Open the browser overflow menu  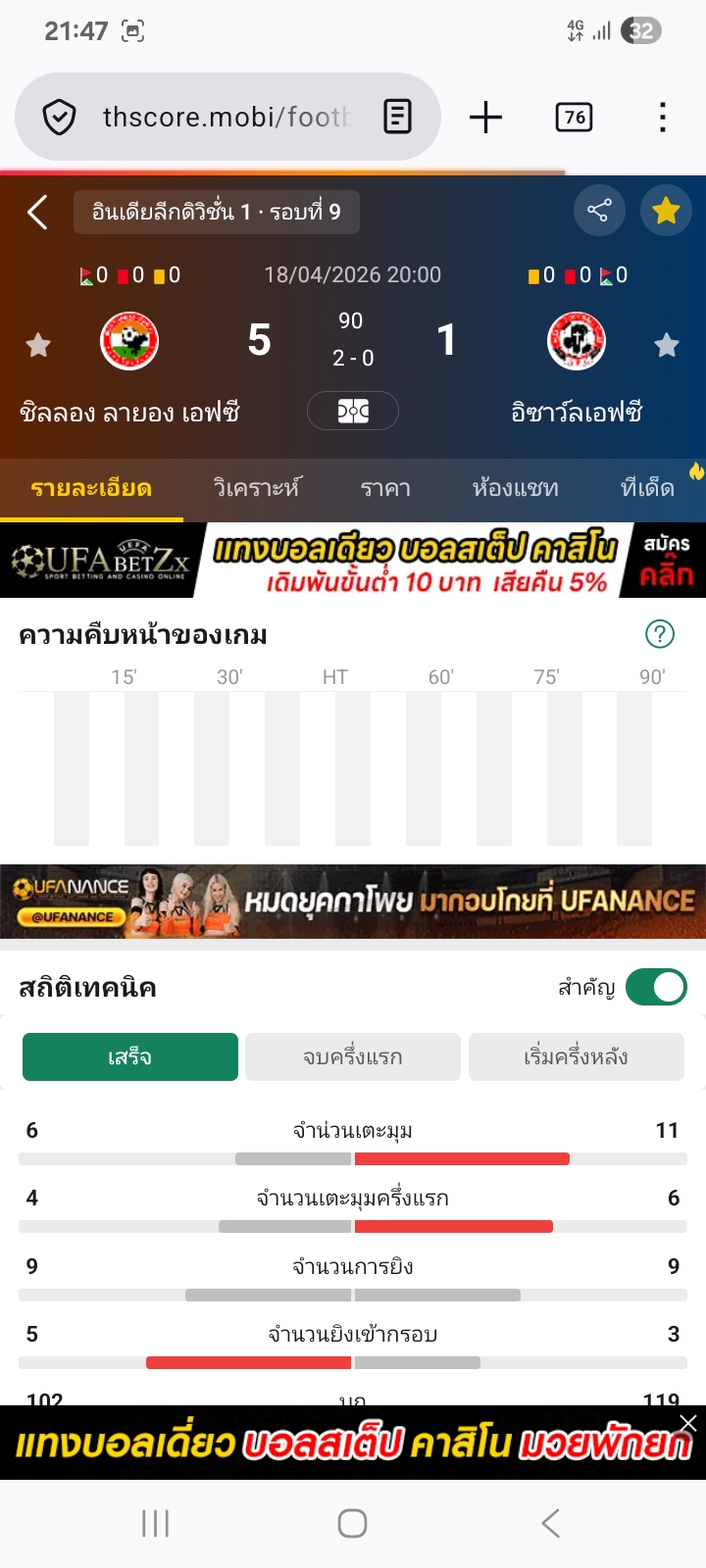pos(663,118)
